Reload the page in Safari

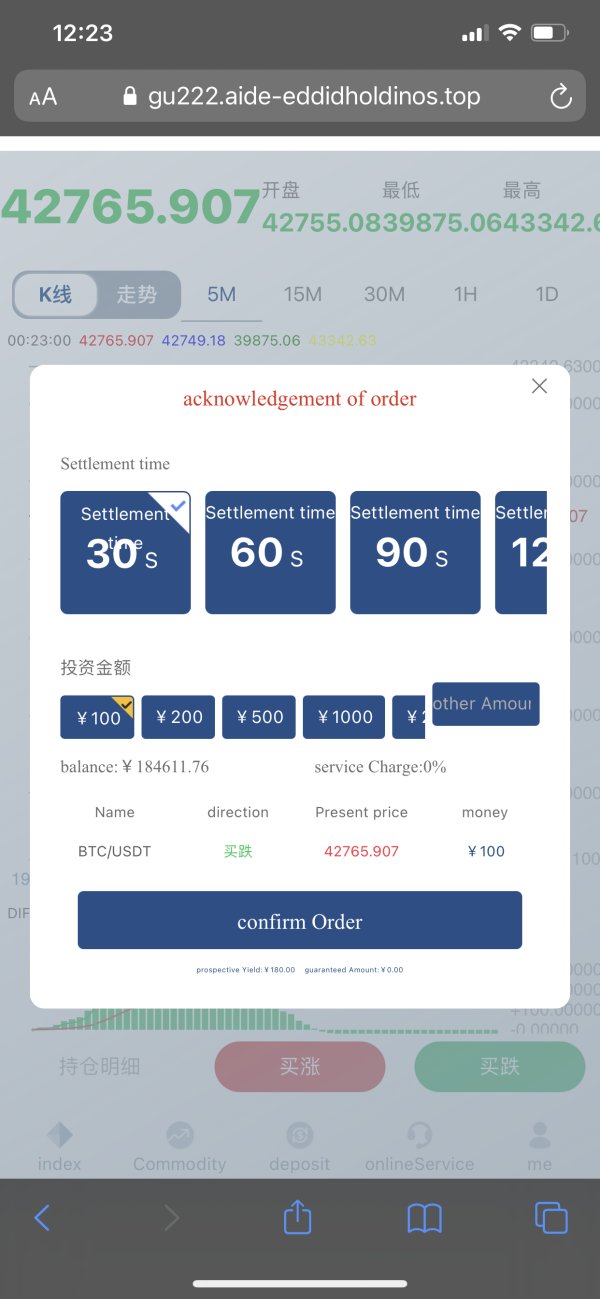(561, 97)
